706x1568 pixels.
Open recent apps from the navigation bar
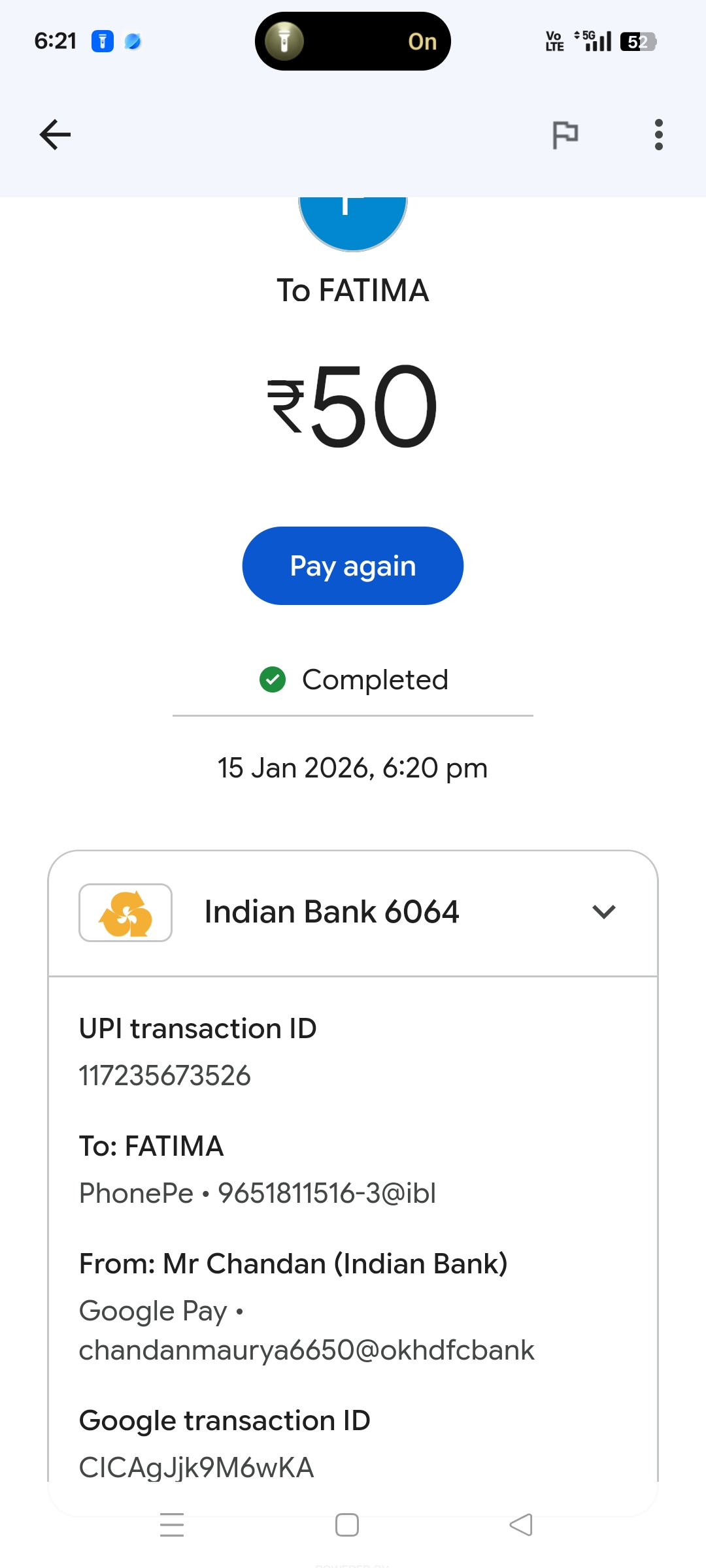(172, 1525)
